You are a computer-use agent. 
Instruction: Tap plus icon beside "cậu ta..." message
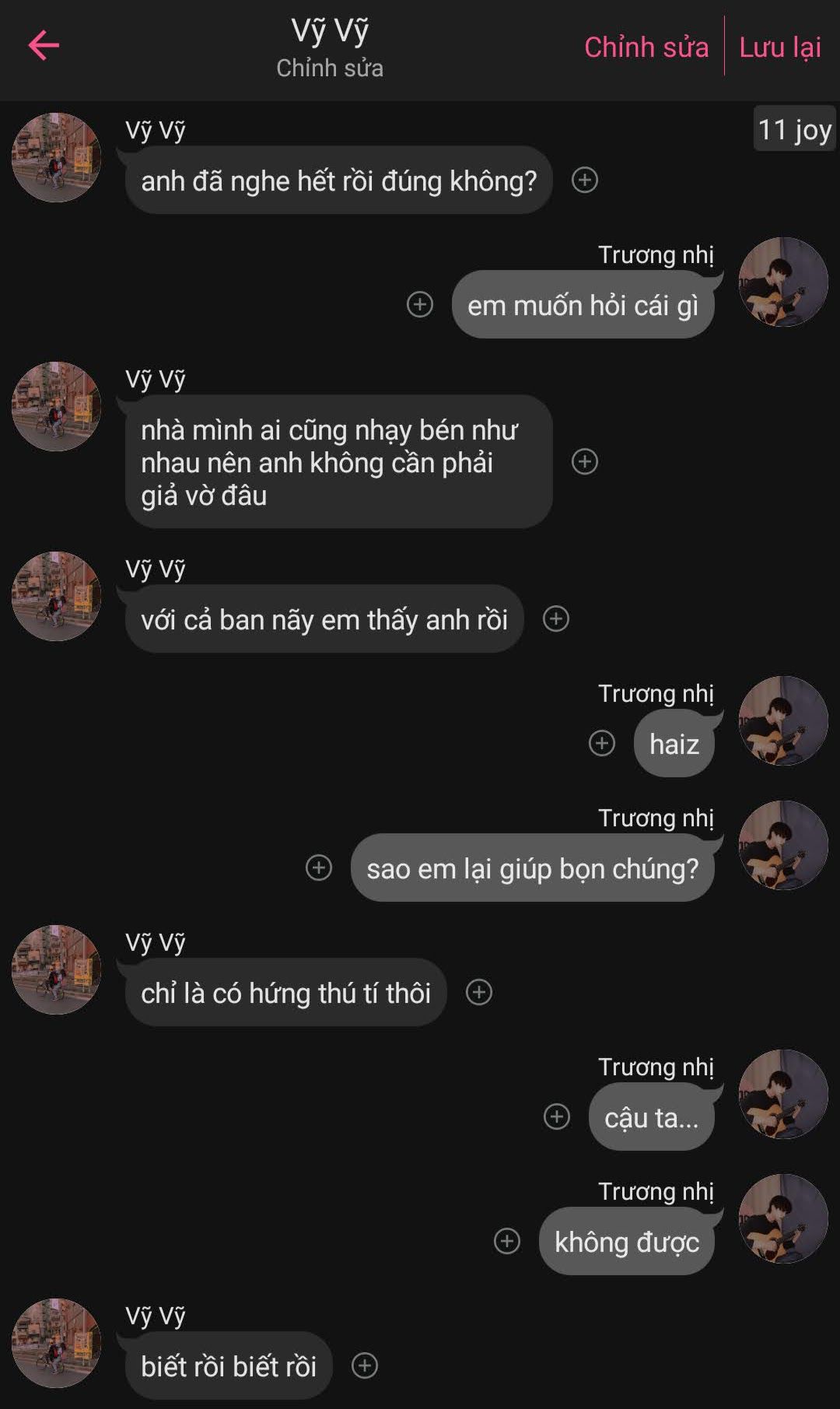(x=557, y=1116)
